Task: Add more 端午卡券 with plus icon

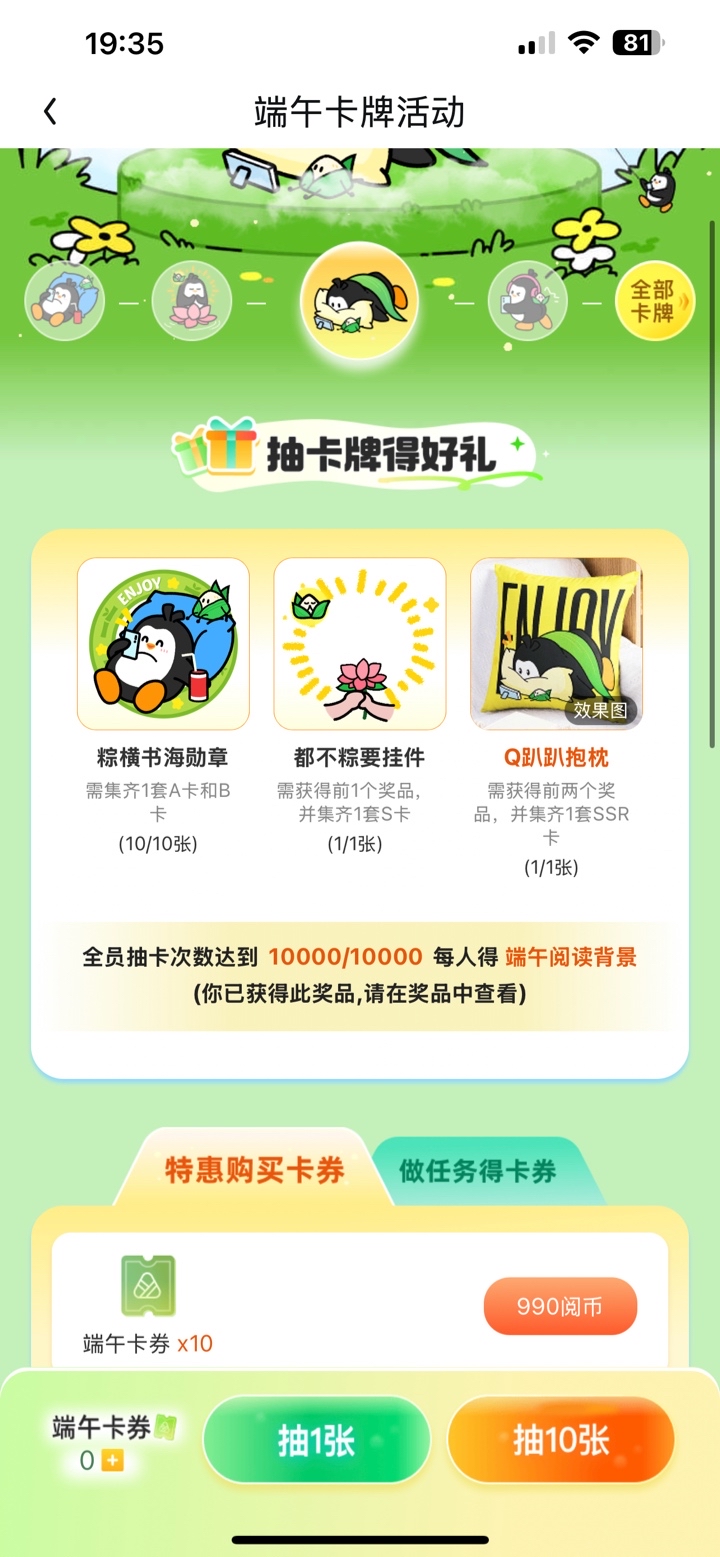Action: [113, 1462]
